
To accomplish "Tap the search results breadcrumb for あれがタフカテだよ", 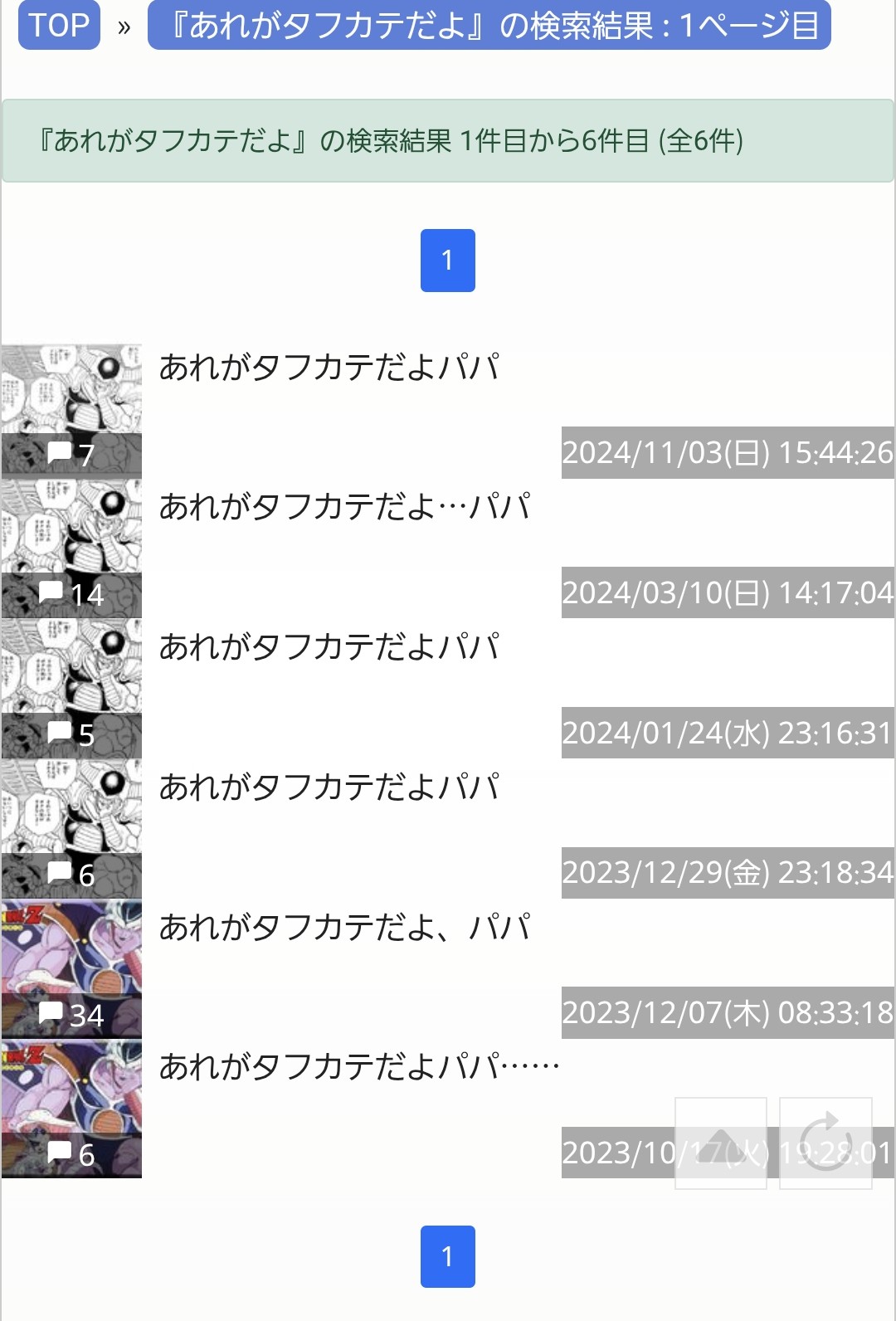I will (x=489, y=25).
